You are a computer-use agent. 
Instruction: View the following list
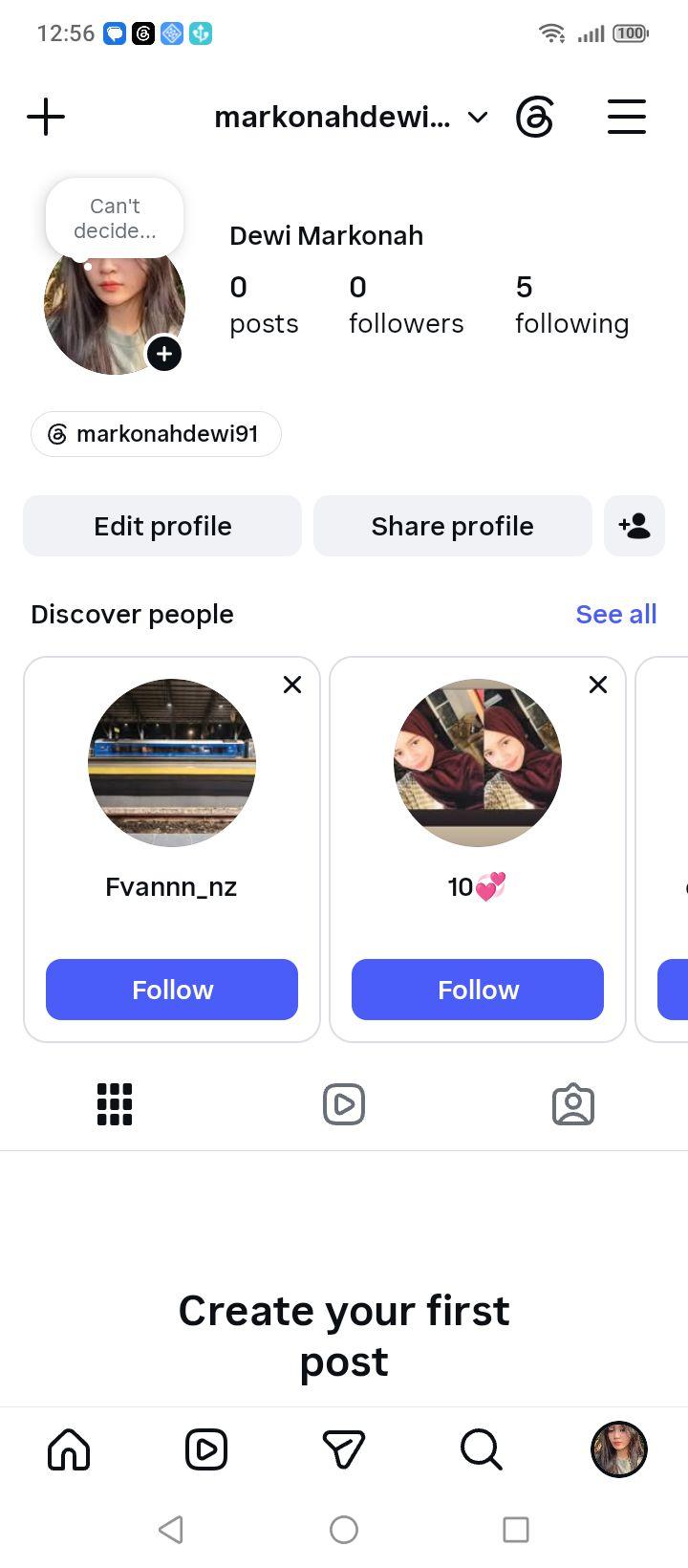pyautogui.click(x=571, y=305)
